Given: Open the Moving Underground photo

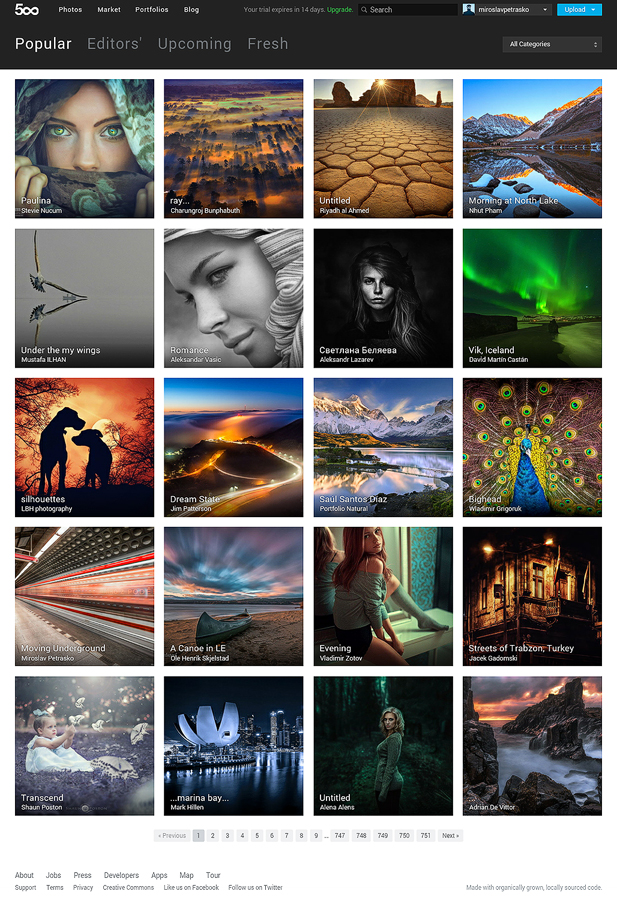Looking at the screenshot, I should [x=85, y=596].
